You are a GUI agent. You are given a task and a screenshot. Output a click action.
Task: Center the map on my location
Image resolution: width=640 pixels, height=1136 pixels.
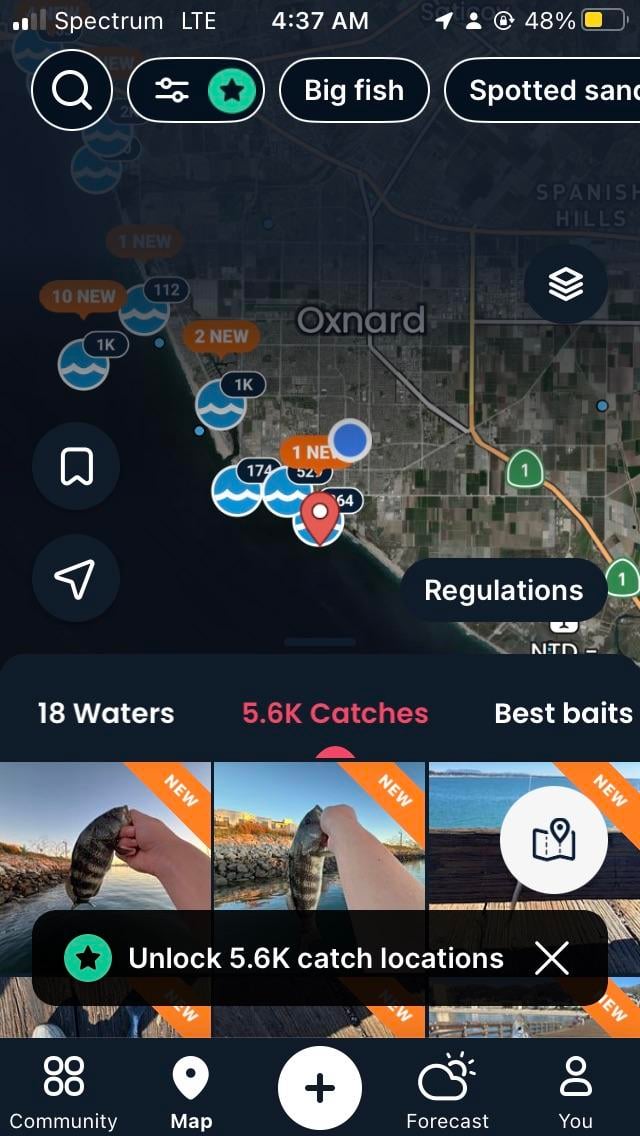coord(76,577)
